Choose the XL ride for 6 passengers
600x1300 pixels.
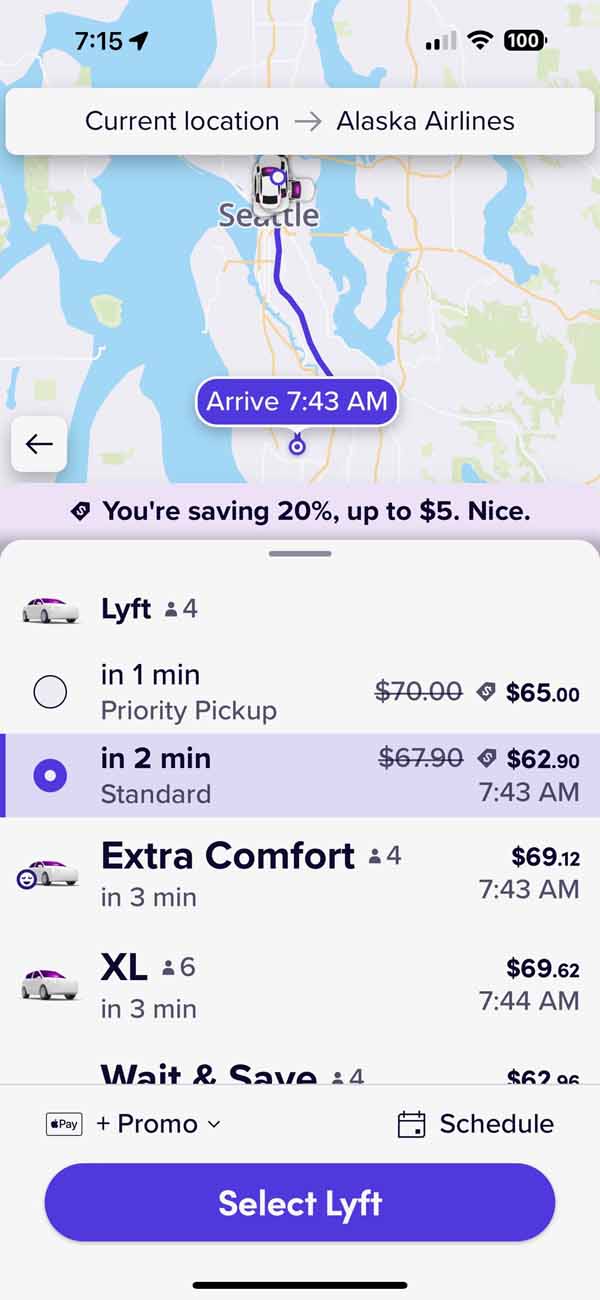[x=300, y=984]
